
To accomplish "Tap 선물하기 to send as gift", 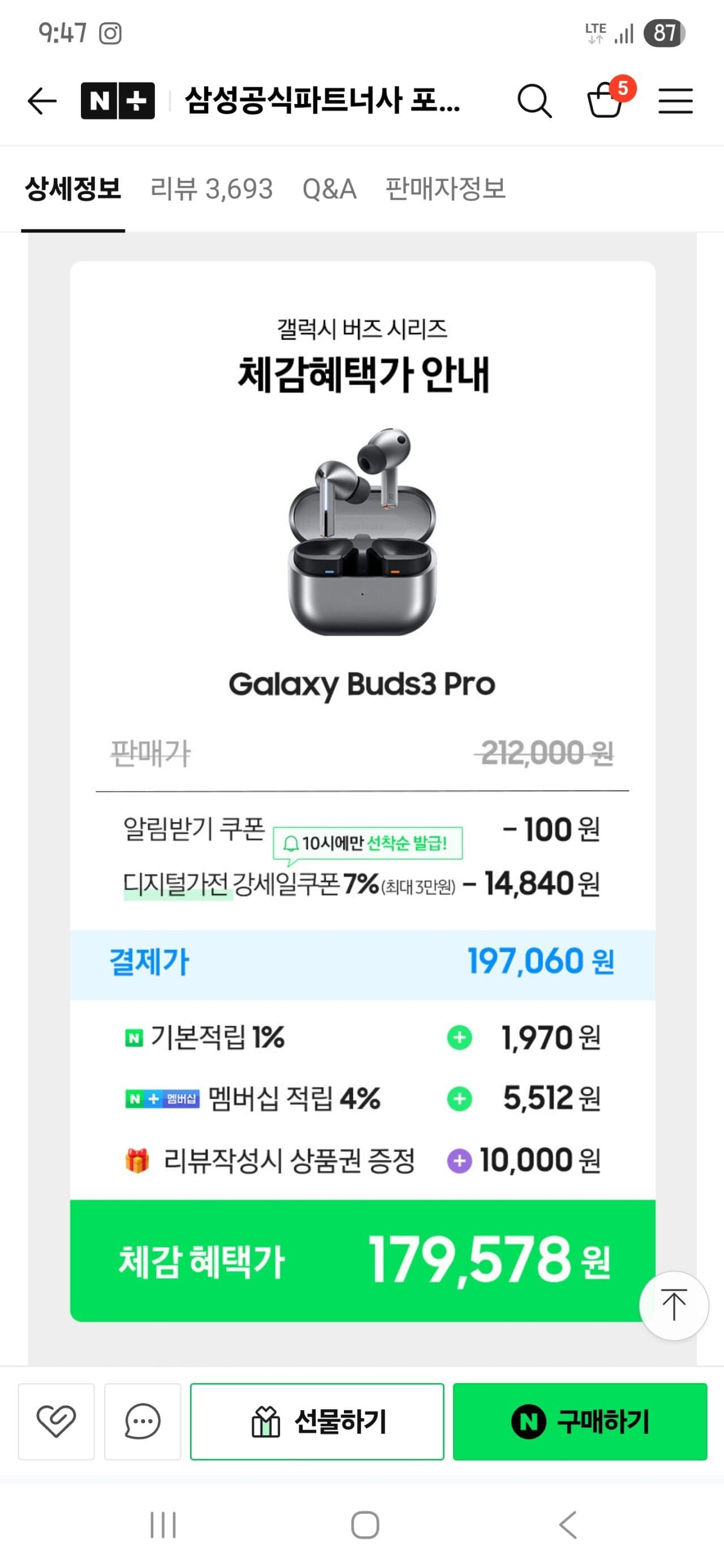I will coord(317,1422).
